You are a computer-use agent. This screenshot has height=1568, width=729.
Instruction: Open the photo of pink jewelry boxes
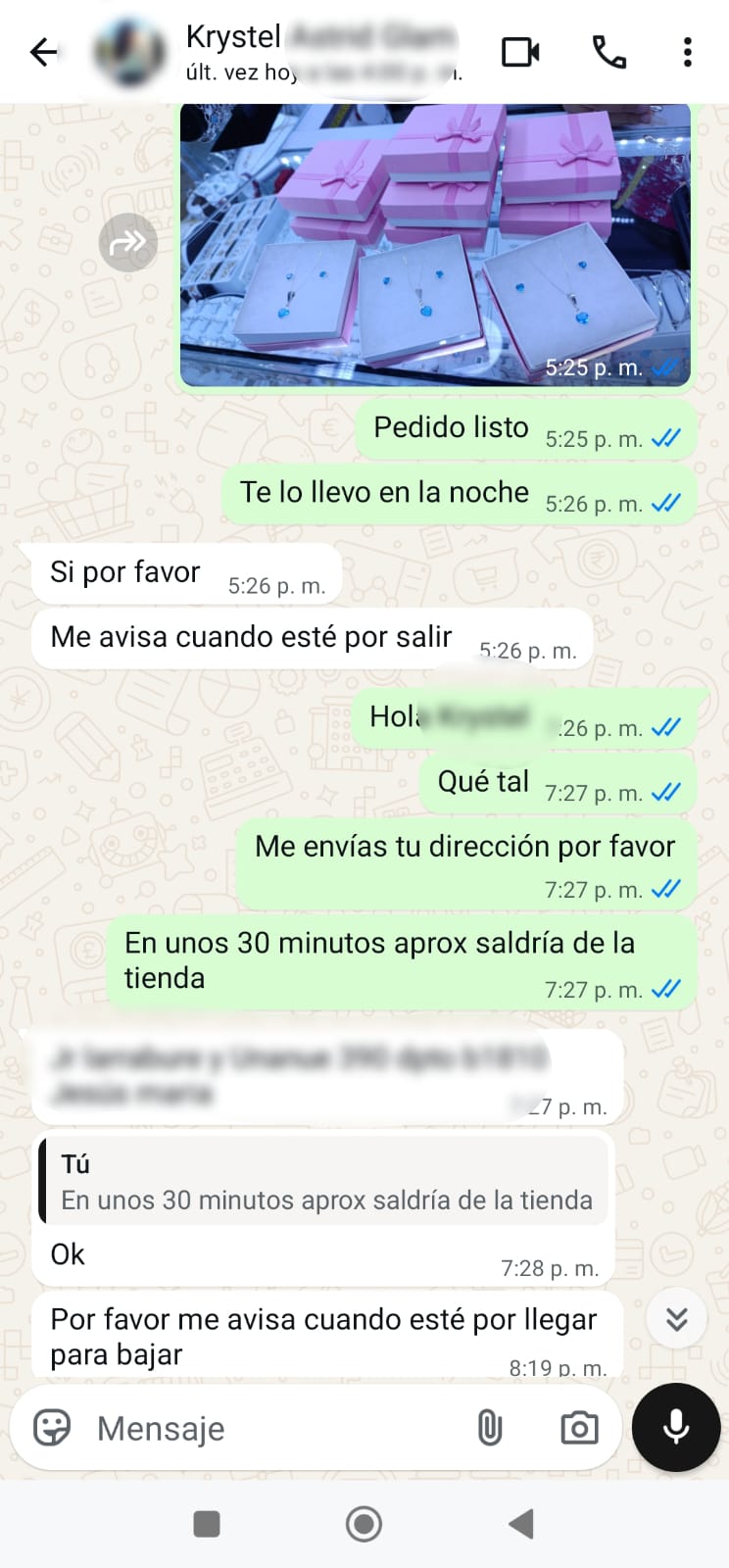435,245
